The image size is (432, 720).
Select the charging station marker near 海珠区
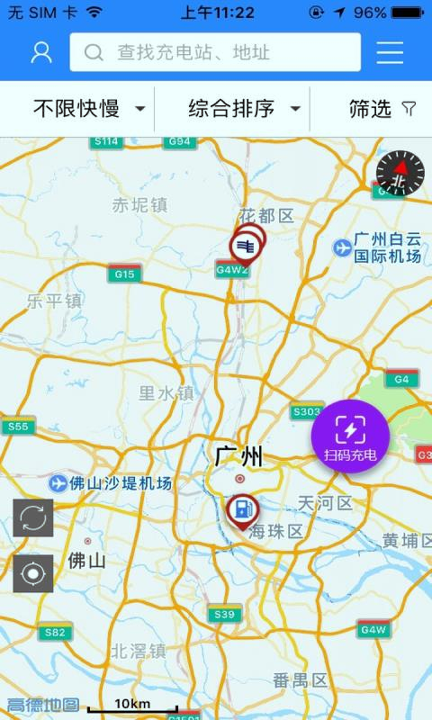[x=242, y=512]
